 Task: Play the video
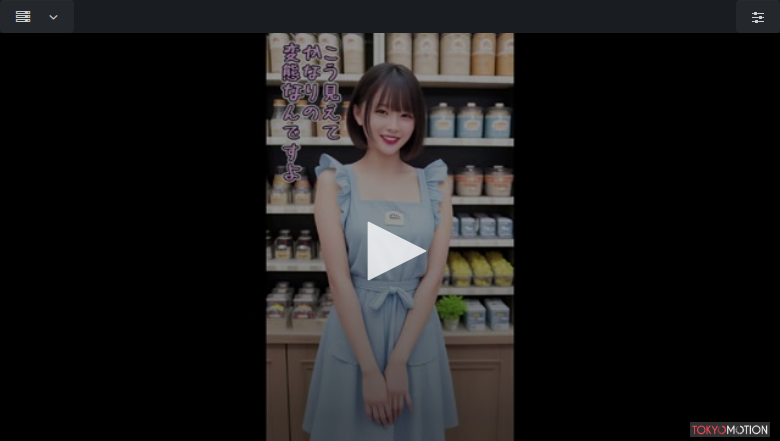392,250
